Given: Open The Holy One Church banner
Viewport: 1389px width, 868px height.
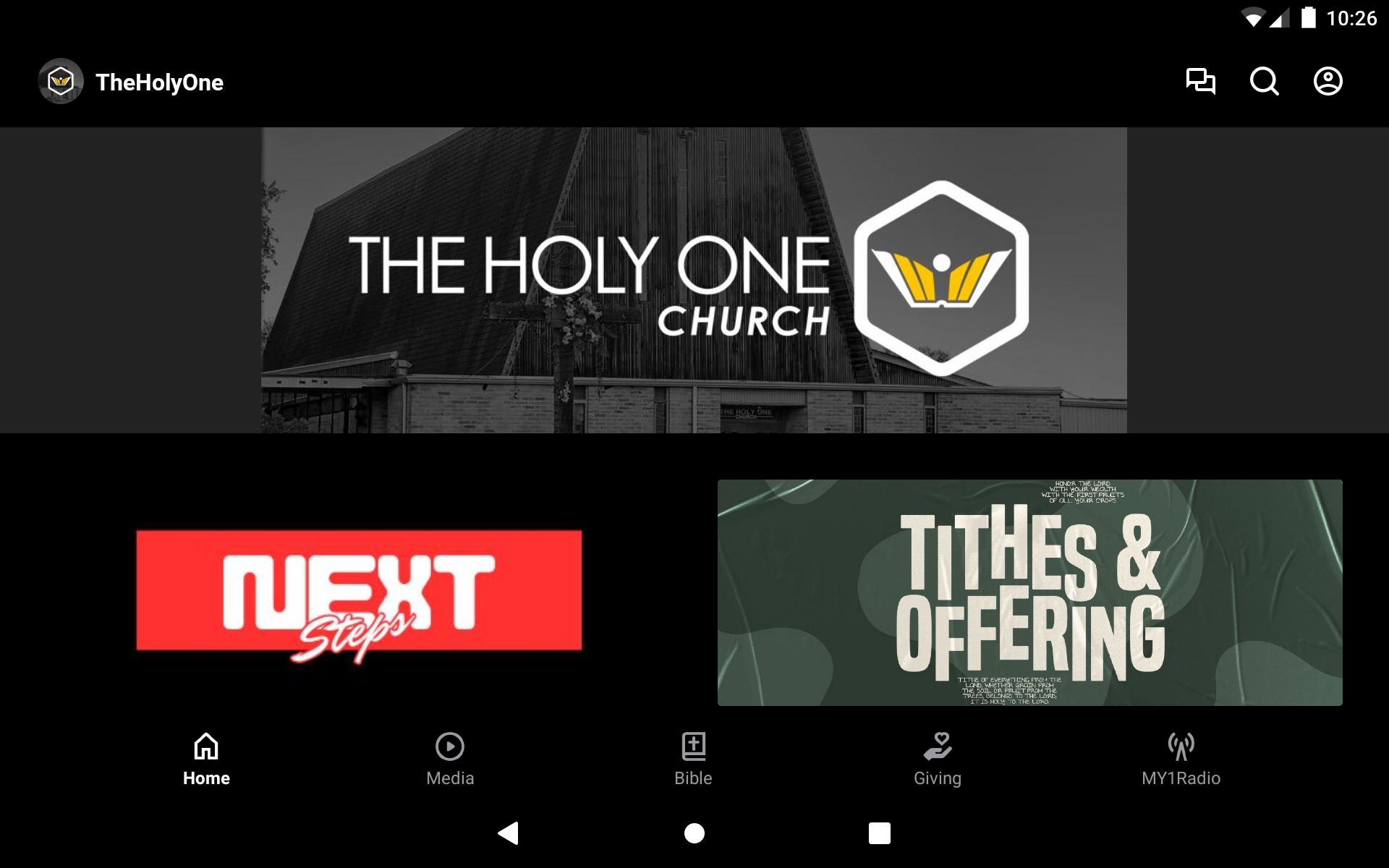Looking at the screenshot, I should click(694, 281).
